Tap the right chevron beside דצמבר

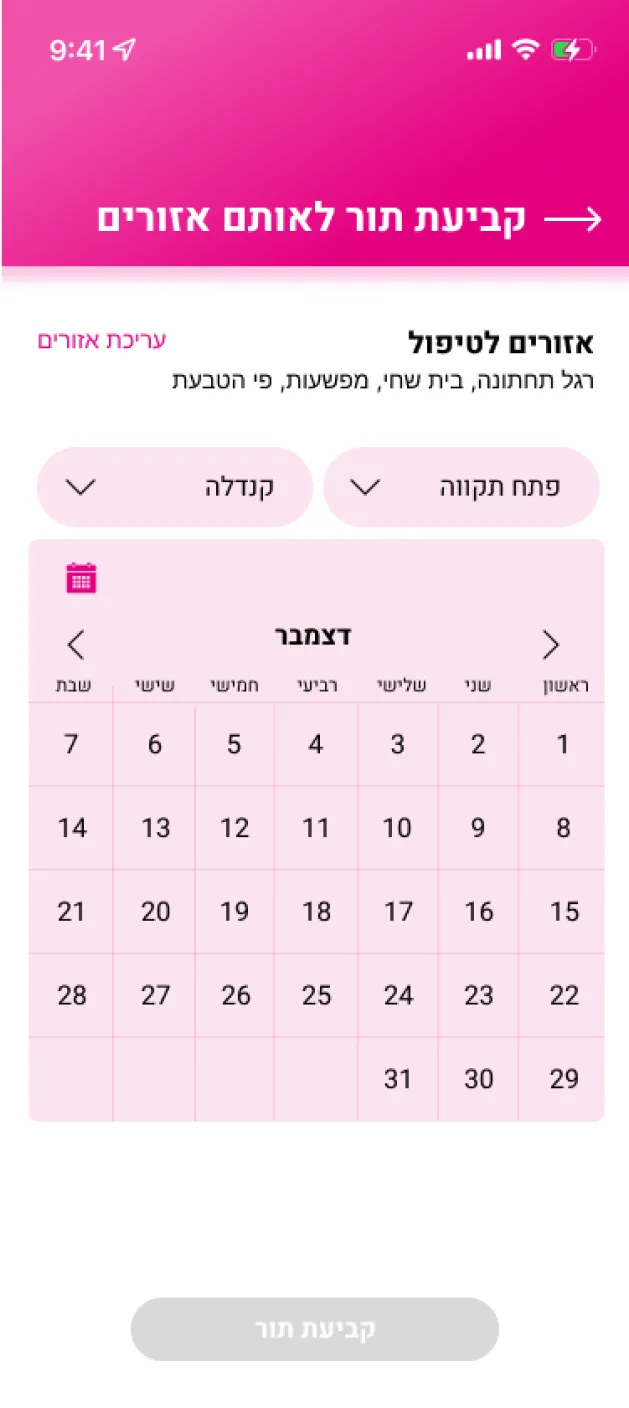click(x=550, y=645)
